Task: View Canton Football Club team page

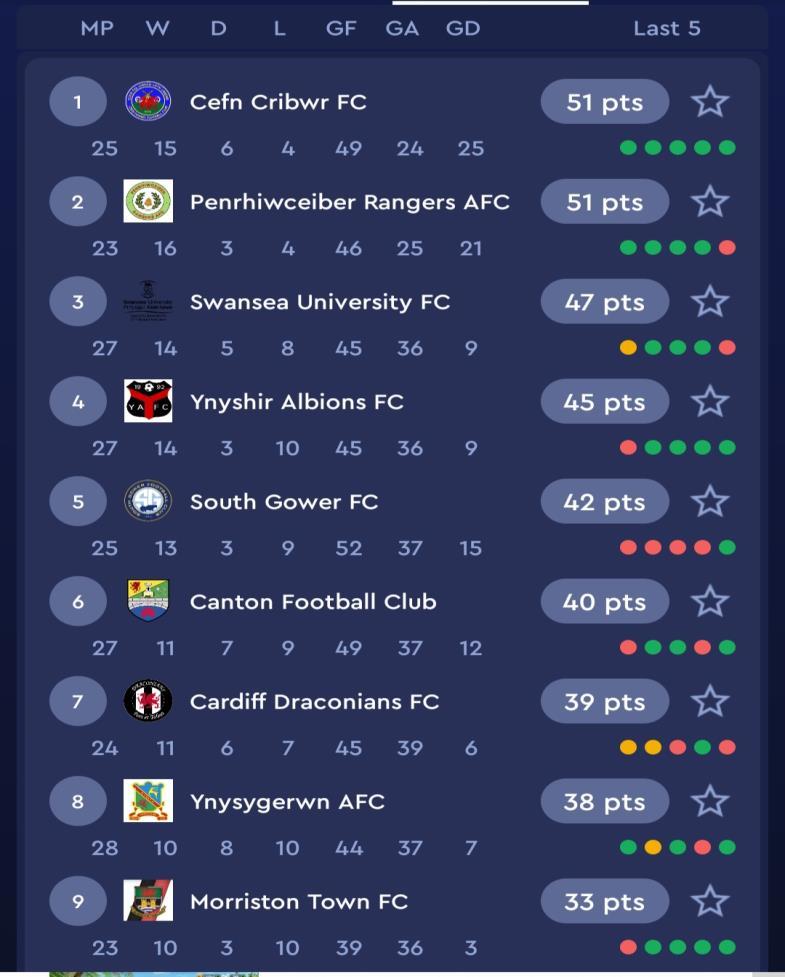Action: pos(313,602)
